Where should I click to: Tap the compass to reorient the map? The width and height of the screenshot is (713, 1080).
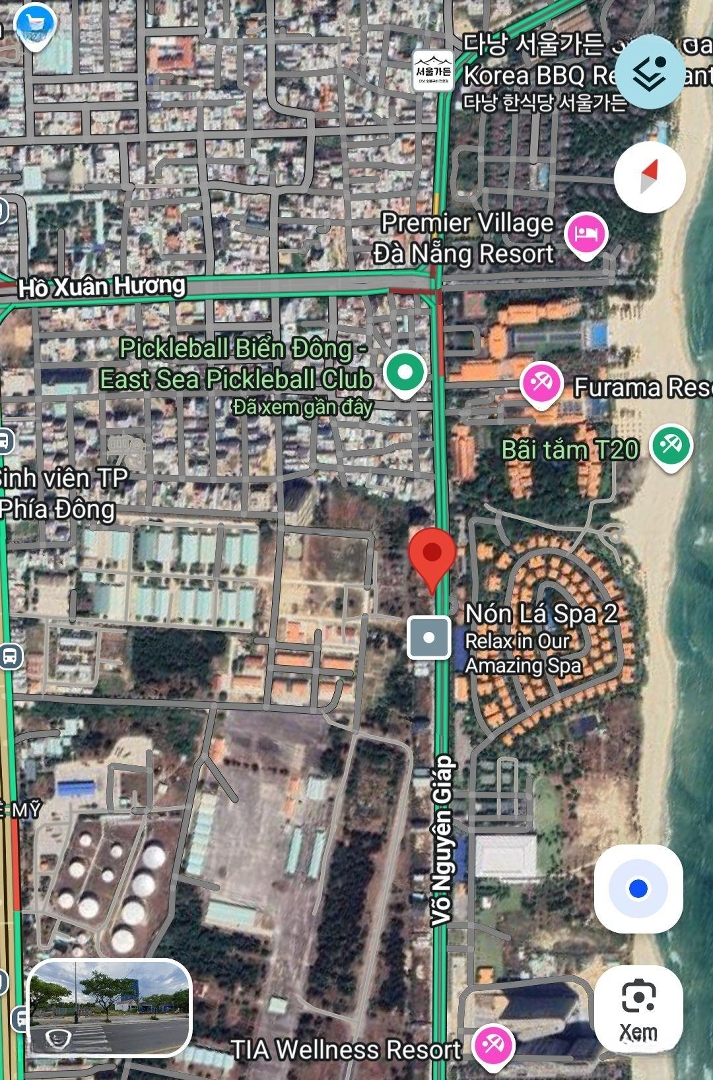tap(650, 177)
